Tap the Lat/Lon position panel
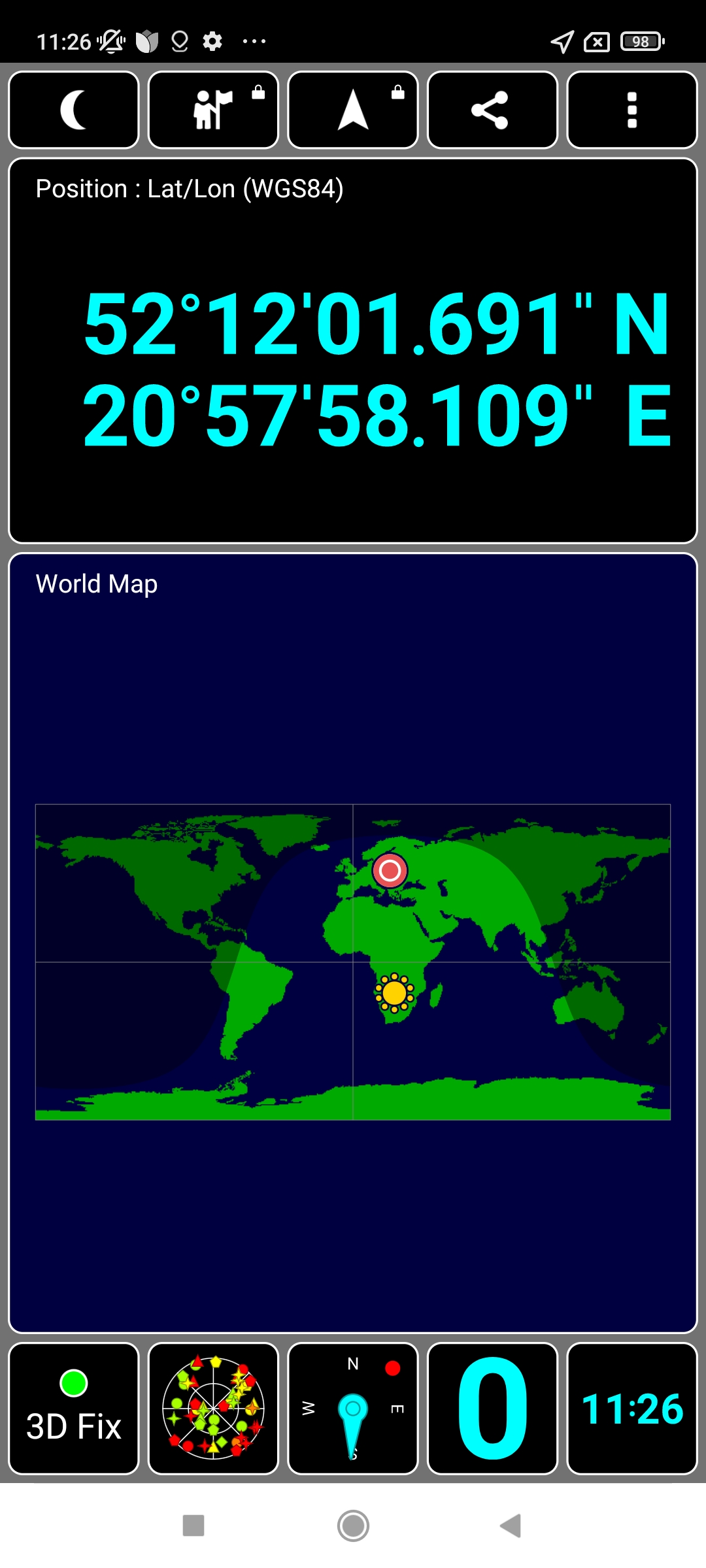This screenshot has width=706, height=1568. click(353, 350)
